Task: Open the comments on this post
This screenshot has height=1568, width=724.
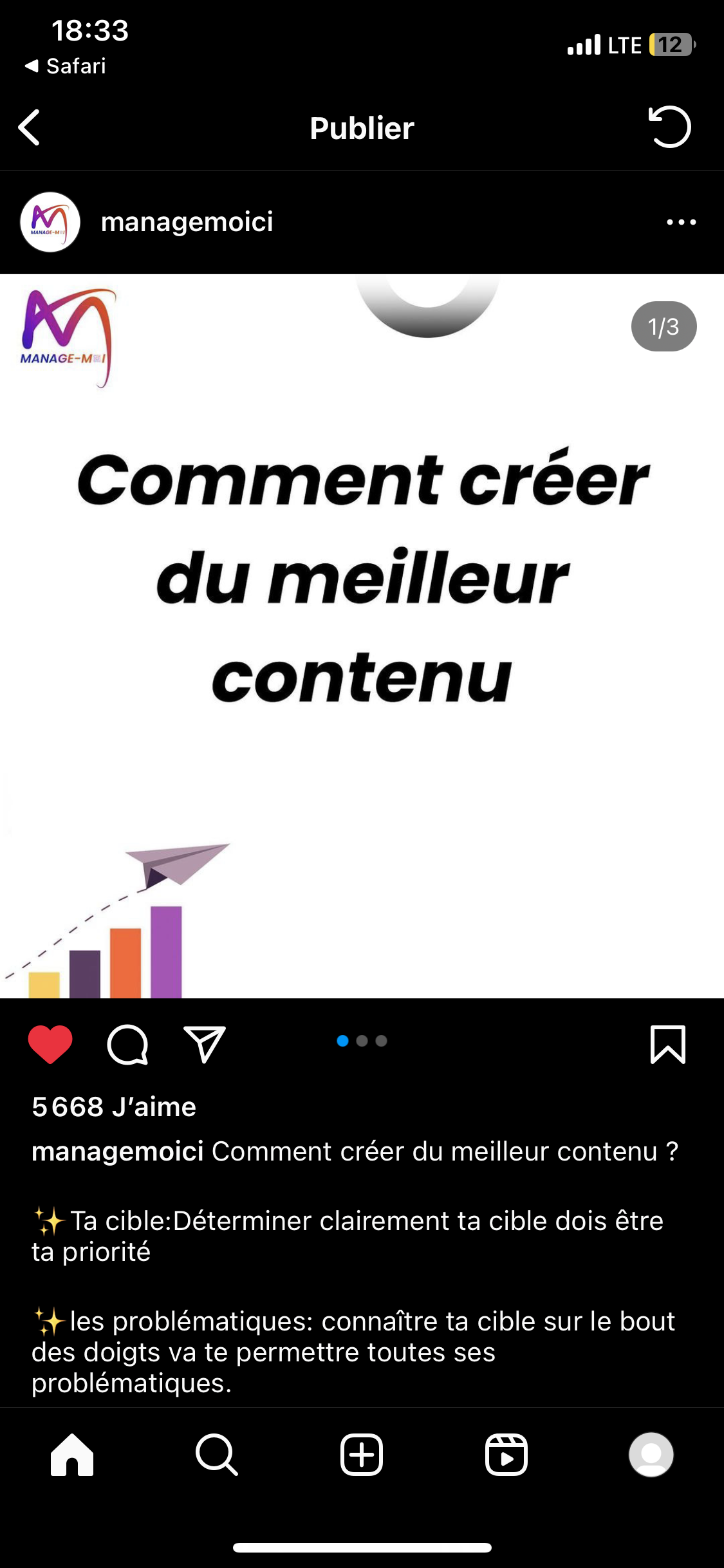Action: (127, 1044)
